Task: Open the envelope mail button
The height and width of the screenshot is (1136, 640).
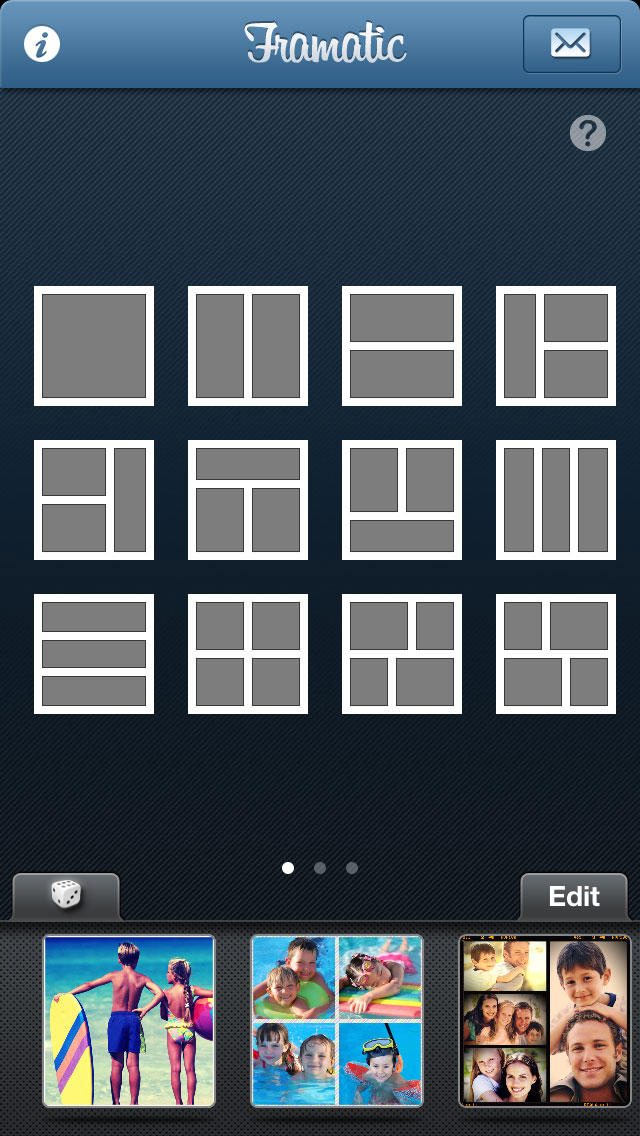Action: (x=571, y=44)
